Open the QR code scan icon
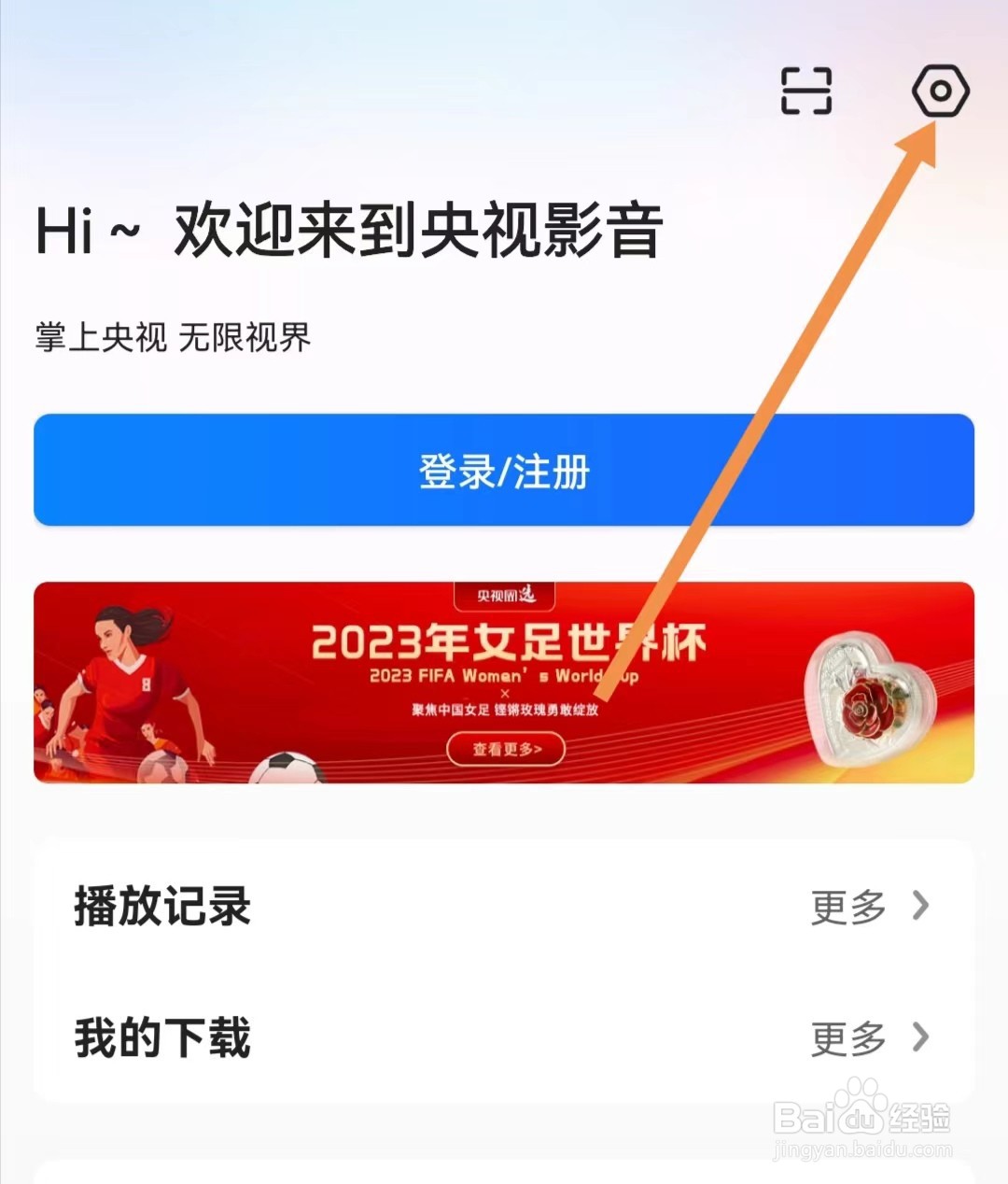1008x1184 pixels. coord(806,92)
